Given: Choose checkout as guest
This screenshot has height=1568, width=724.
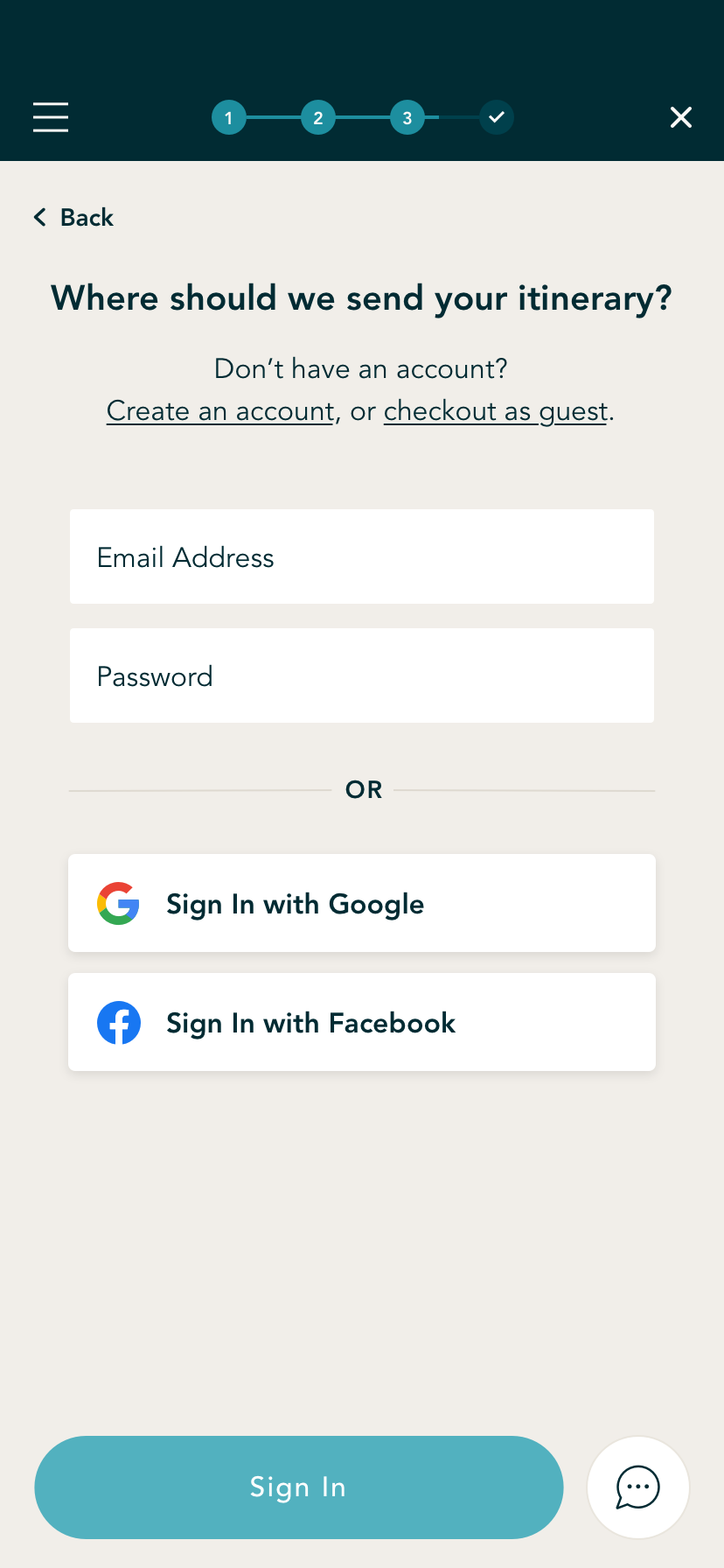Looking at the screenshot, I should tap(496, 411).
